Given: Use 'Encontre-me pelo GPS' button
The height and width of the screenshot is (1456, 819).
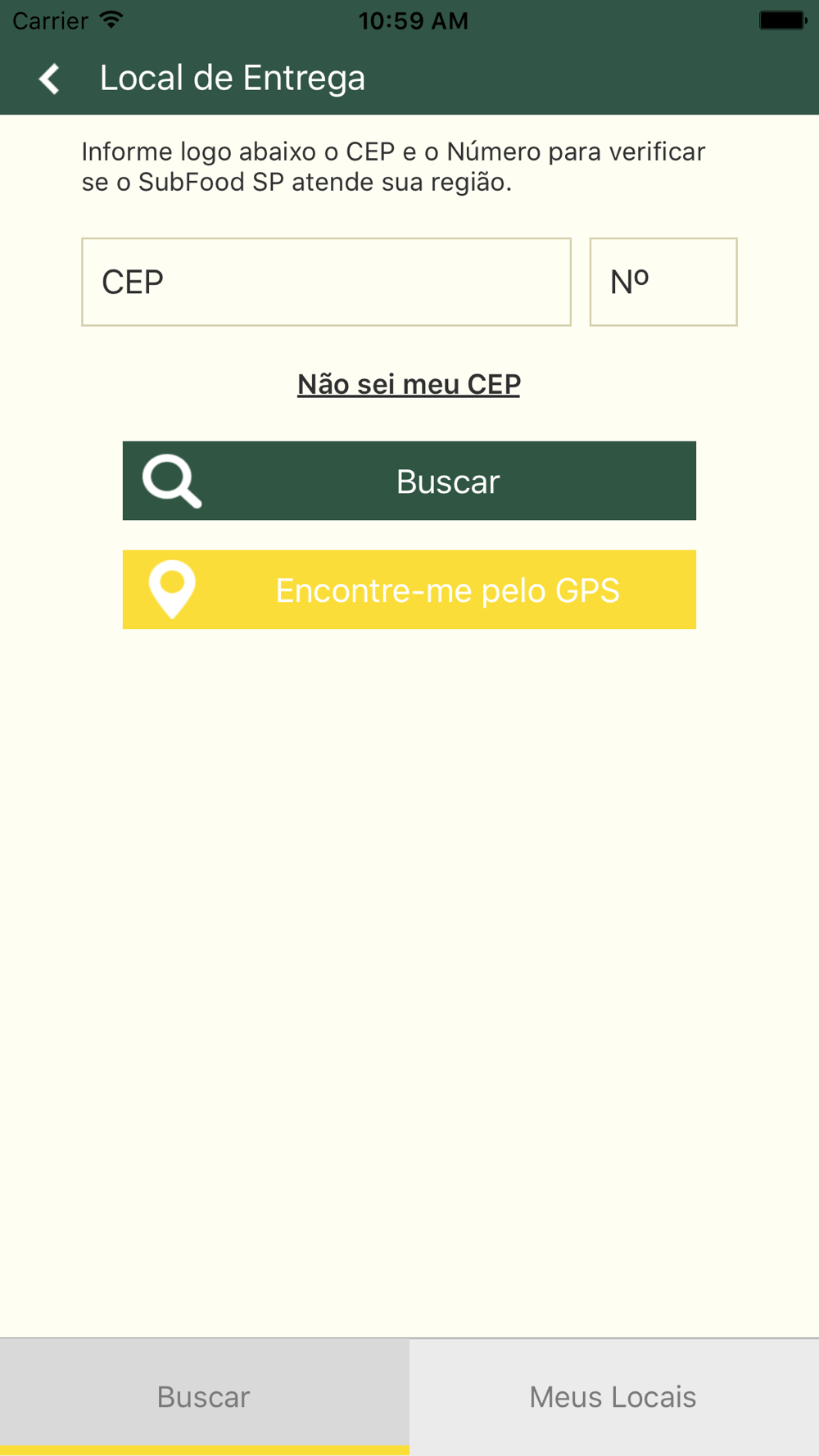Looking at the screenshot, I should (409, 590).
